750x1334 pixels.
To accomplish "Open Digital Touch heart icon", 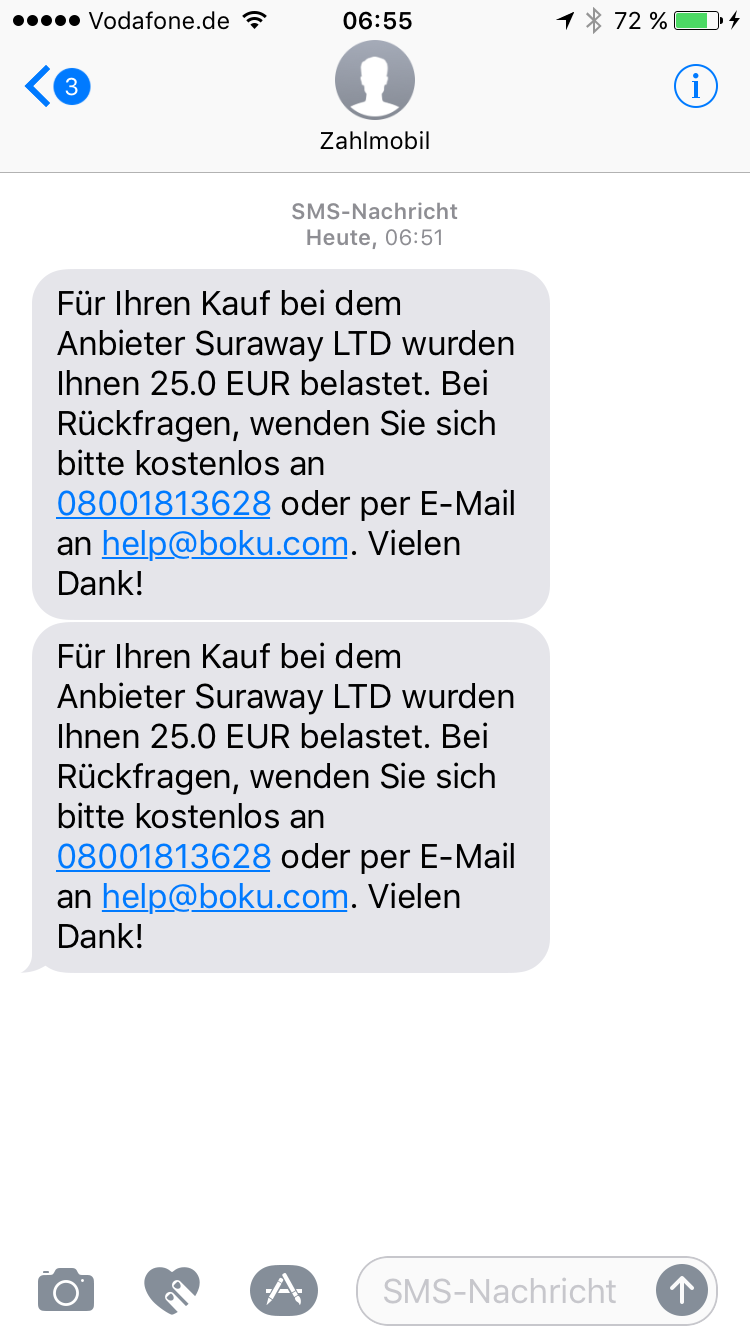I will 172,1290.
